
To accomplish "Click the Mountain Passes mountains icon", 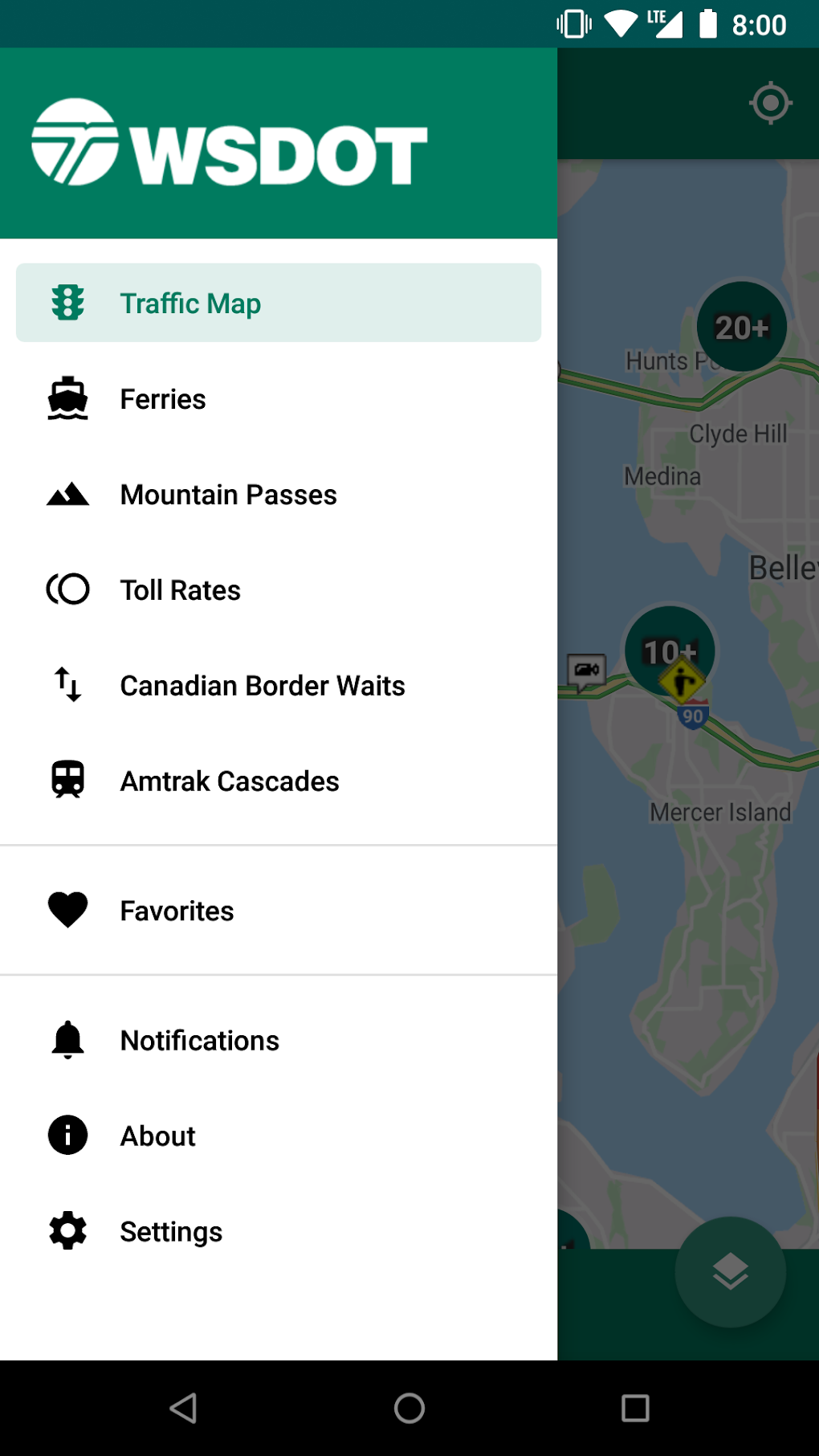I will (x=68, y=494).
